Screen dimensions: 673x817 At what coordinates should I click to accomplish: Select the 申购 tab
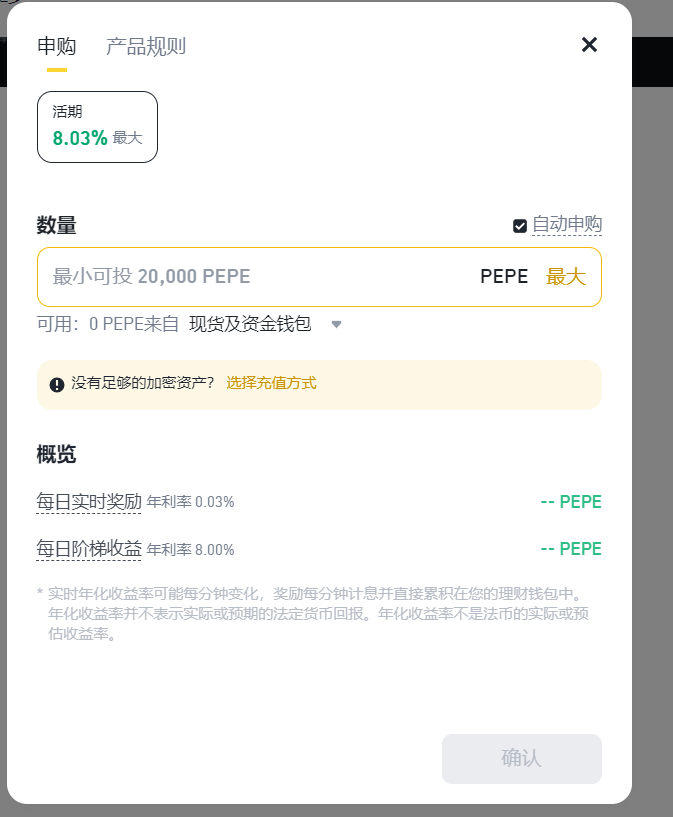click(x=56, y=47)
